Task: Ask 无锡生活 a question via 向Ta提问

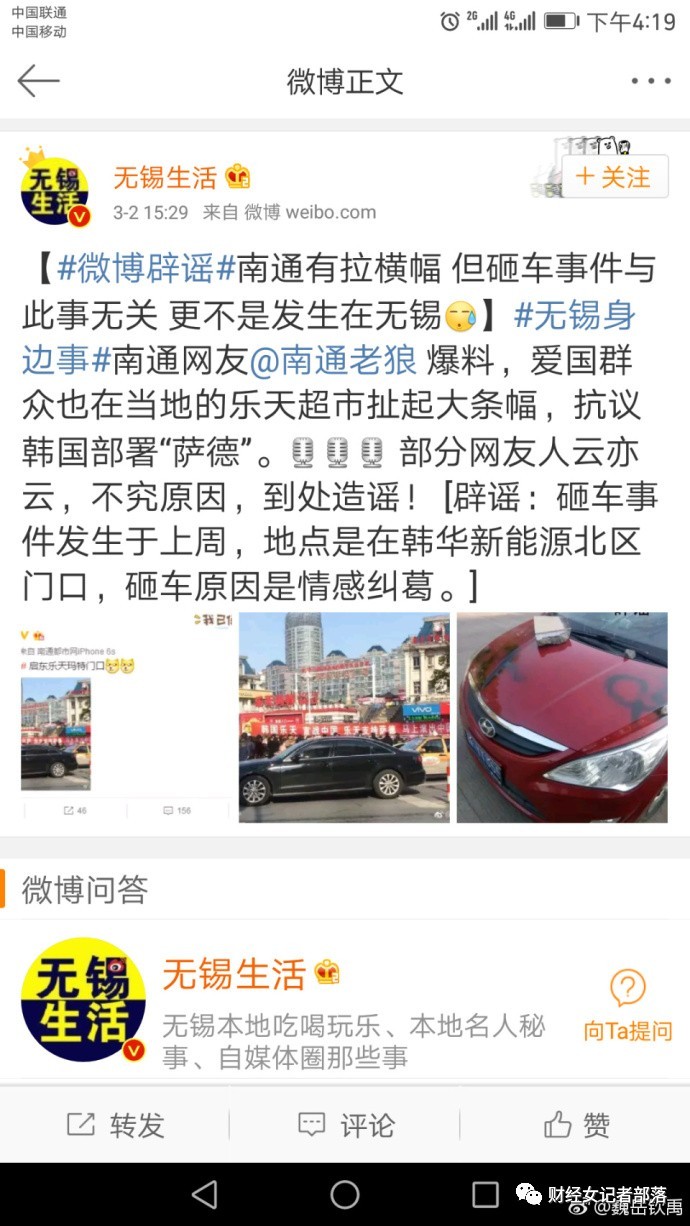Action: coord(628,1004)
